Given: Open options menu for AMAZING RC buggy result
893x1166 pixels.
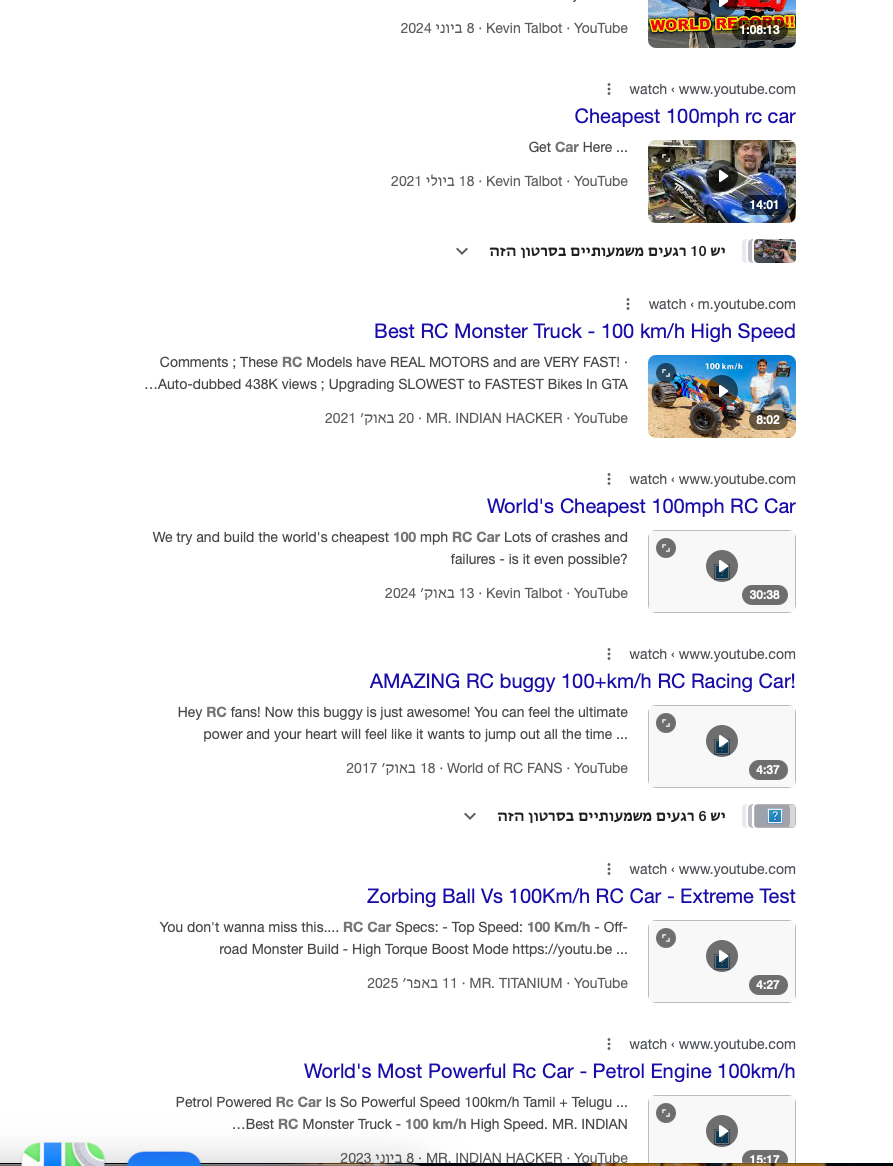Looking at the screenshot, I should point(608,654).
